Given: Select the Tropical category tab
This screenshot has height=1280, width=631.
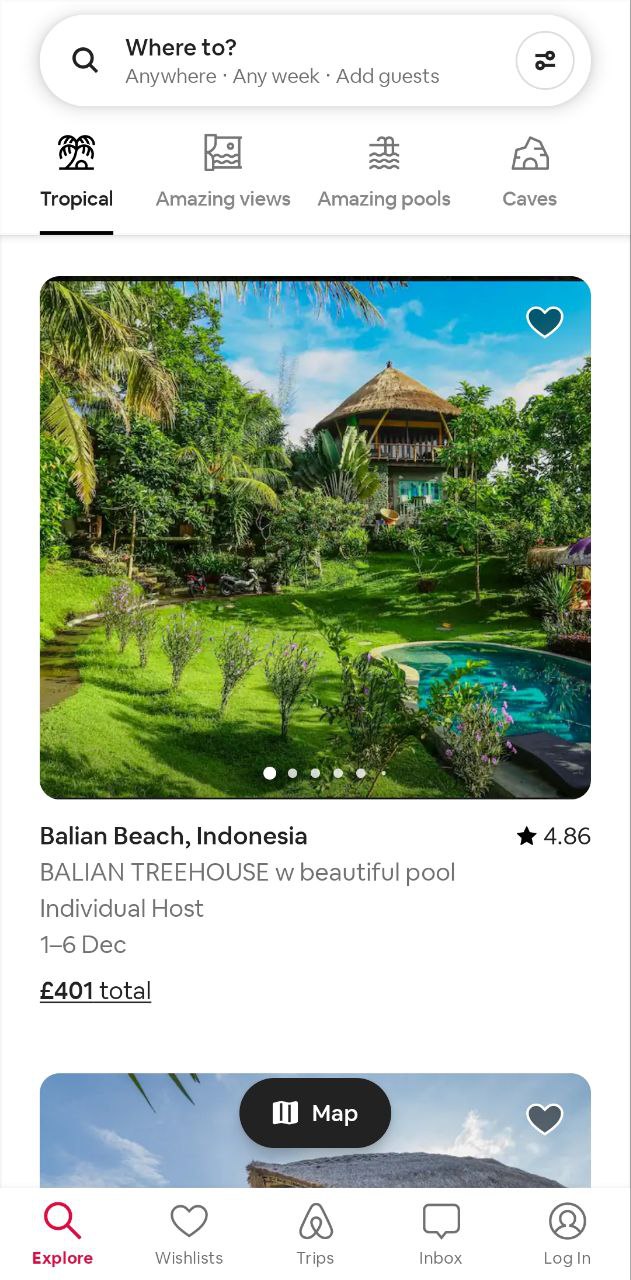Looking at the screenshot, I should [76, 173].
